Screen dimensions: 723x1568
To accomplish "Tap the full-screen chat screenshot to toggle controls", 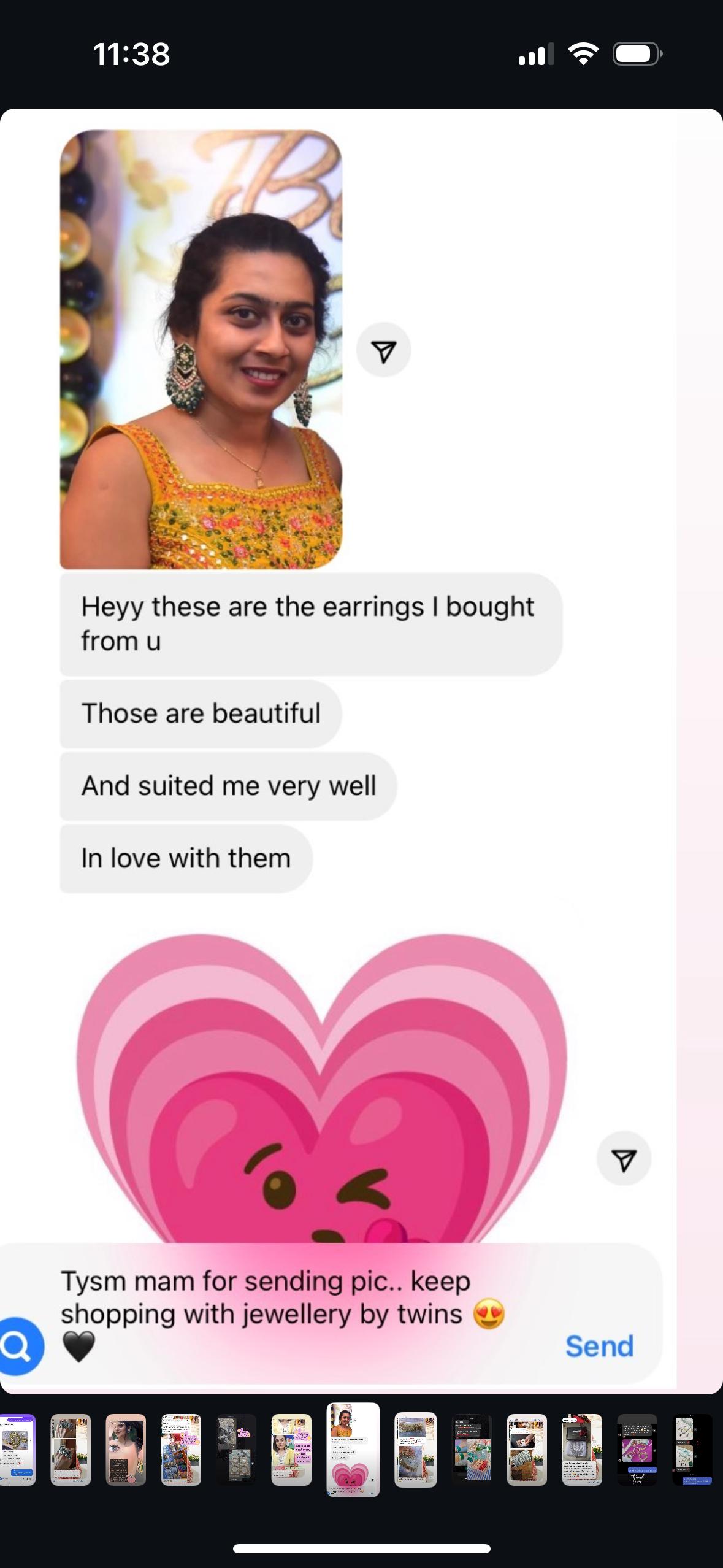I will [x=361, y=750].
